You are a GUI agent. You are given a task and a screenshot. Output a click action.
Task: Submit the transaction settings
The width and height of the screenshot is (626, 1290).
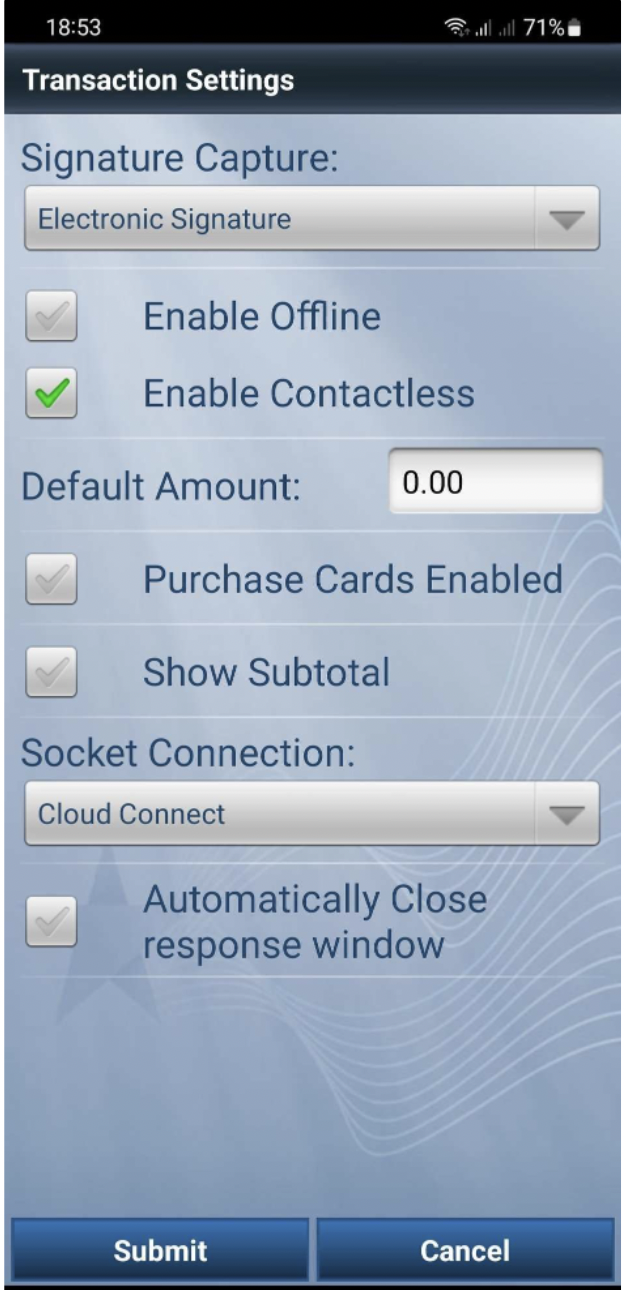click(x=160, y=1249)
